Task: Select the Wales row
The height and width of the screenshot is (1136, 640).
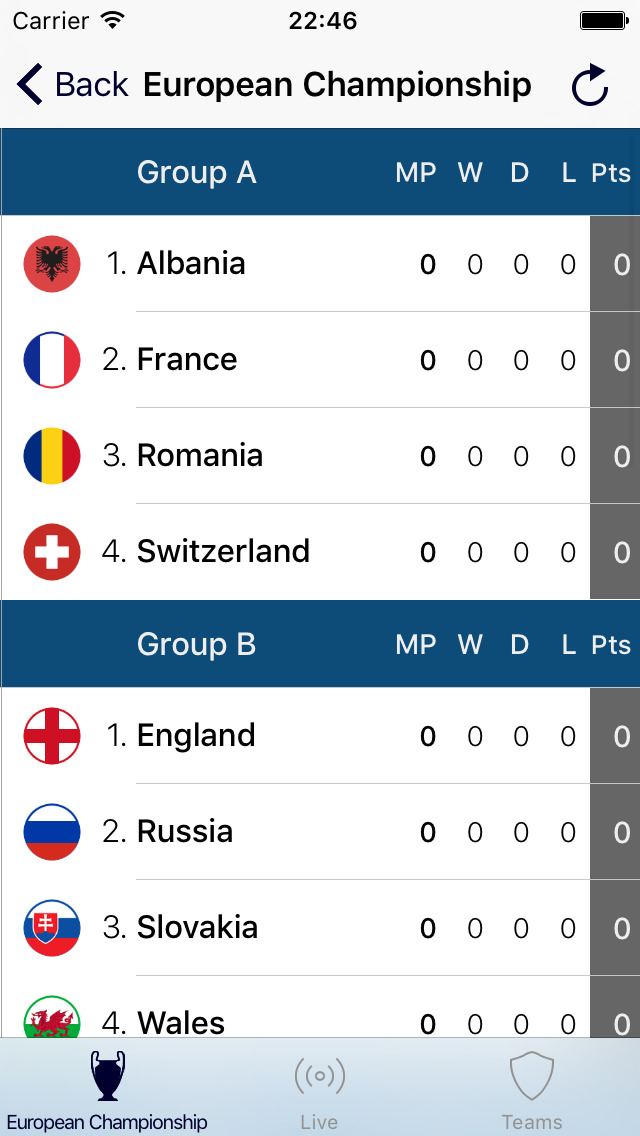Action: pyautogui.click(x=320, y=1007)
